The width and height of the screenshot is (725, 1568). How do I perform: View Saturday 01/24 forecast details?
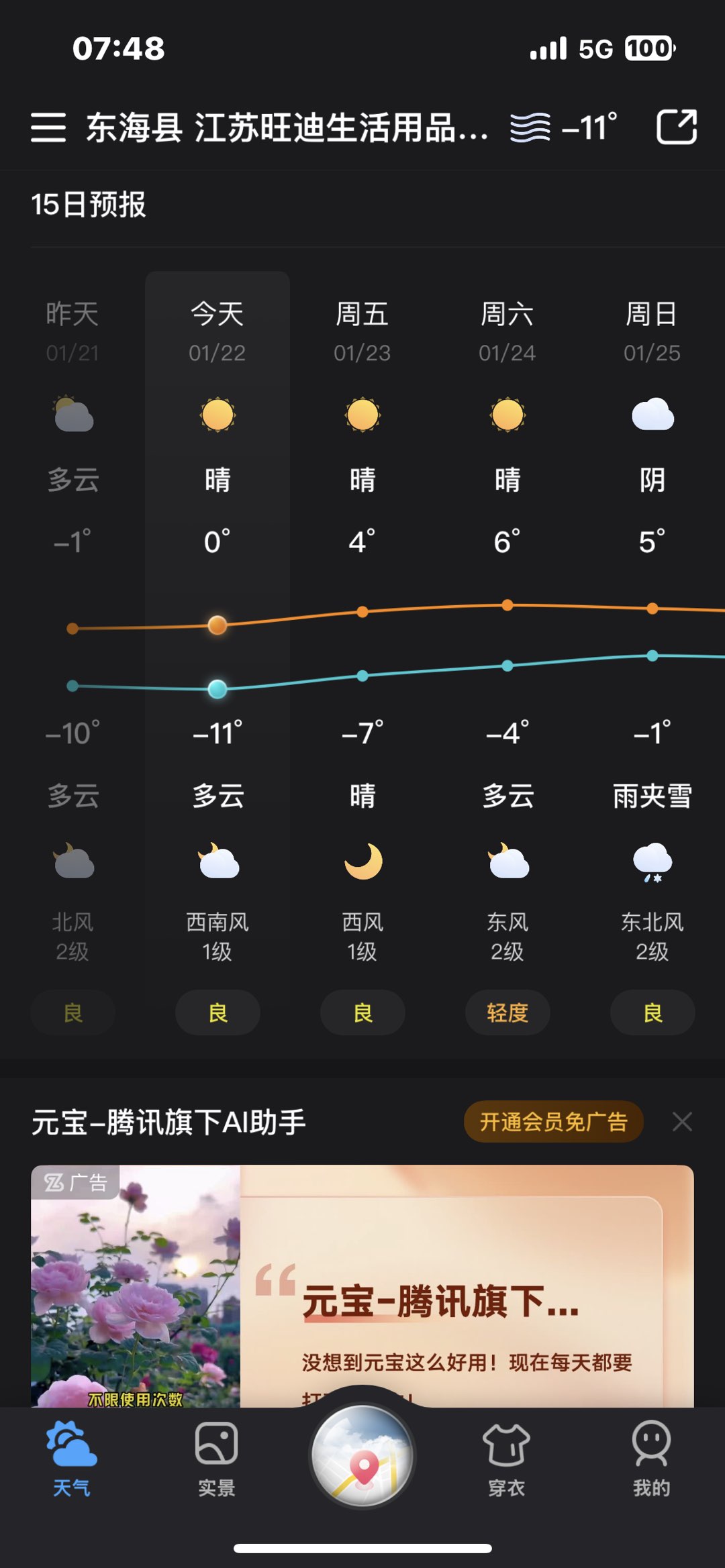507,537
